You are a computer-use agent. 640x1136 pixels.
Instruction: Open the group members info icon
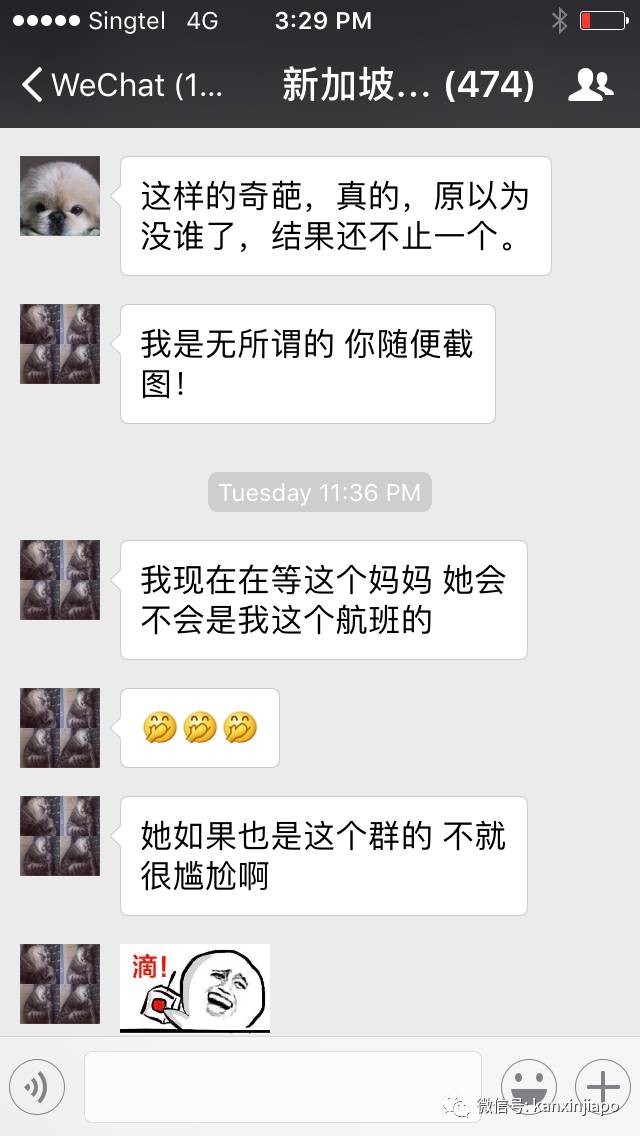(x=590, y=85)
